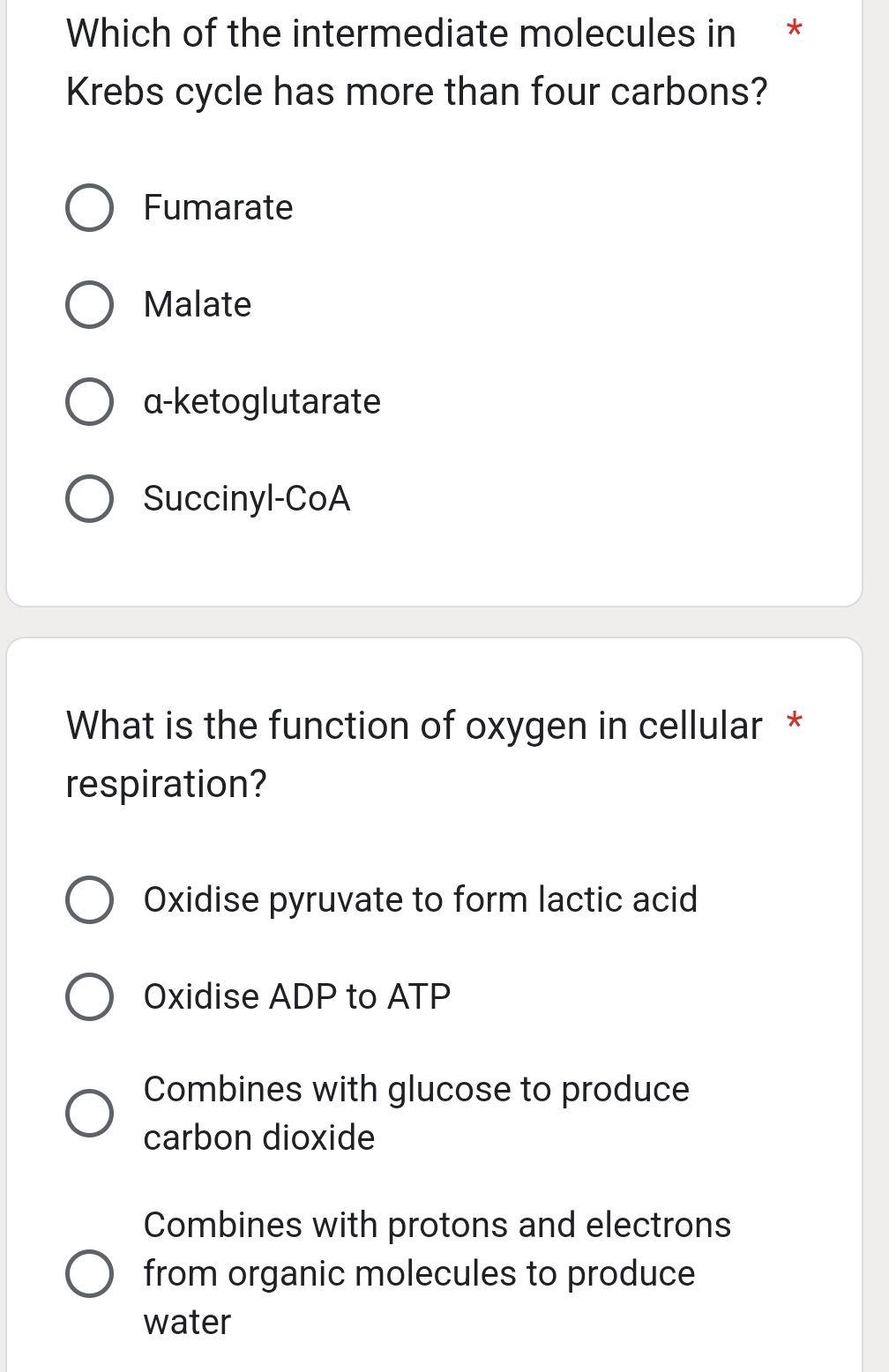Image resolution: width=889 pixels, height=1372 pixels.
Task: Select 'Oxidise pyruvate to form lactic acid'
Action: 91,900
